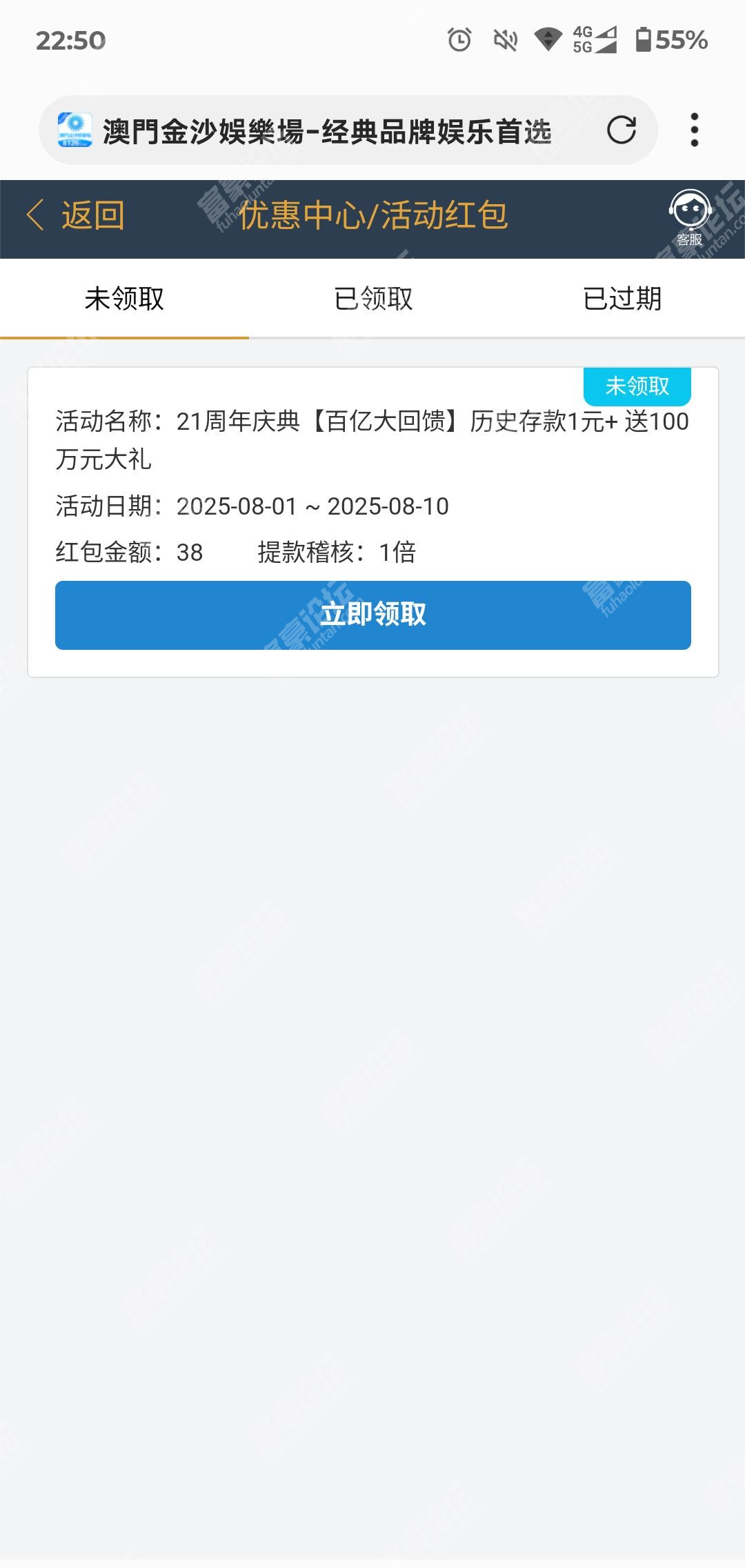The width and height of the screenshot is (745, 1568).
Task: Tap the page title address bar
Action: tap(326, 130)
